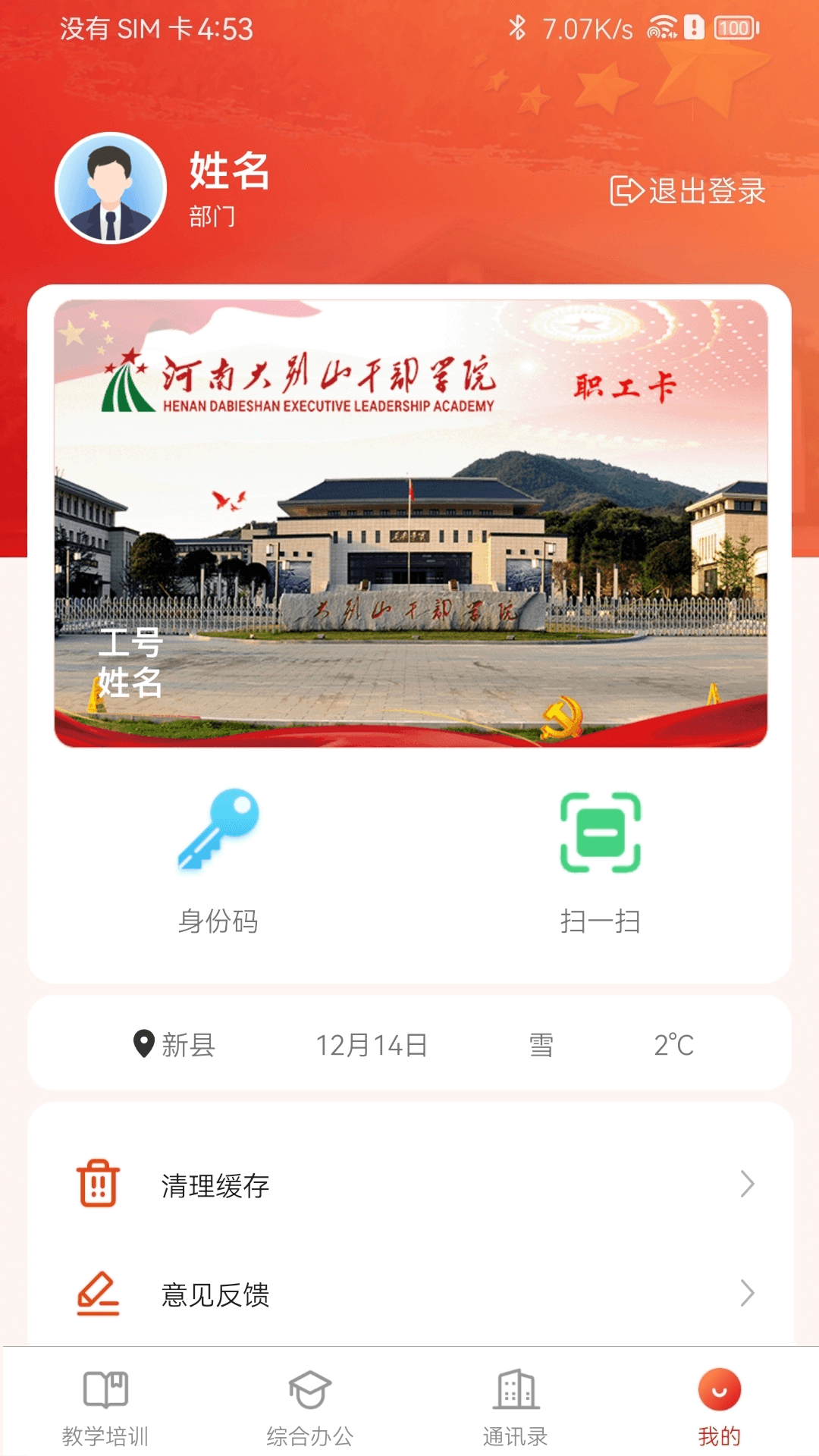Tap 退出登录 to log out
Screen dimensions: 819x1456
(690, 192)
